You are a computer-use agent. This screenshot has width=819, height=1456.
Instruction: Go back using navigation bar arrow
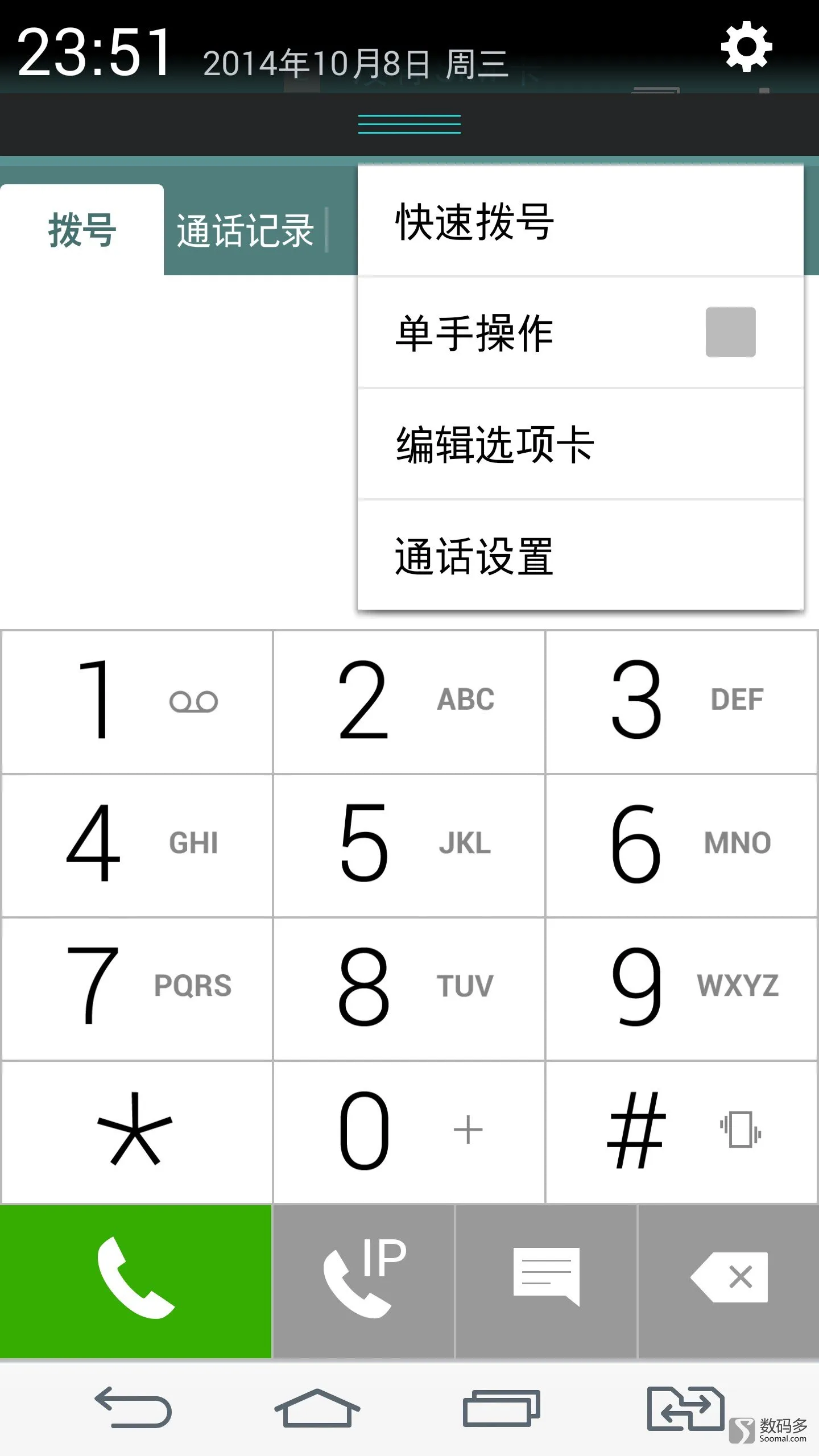pyautogui.click(x=133, y=1408)
